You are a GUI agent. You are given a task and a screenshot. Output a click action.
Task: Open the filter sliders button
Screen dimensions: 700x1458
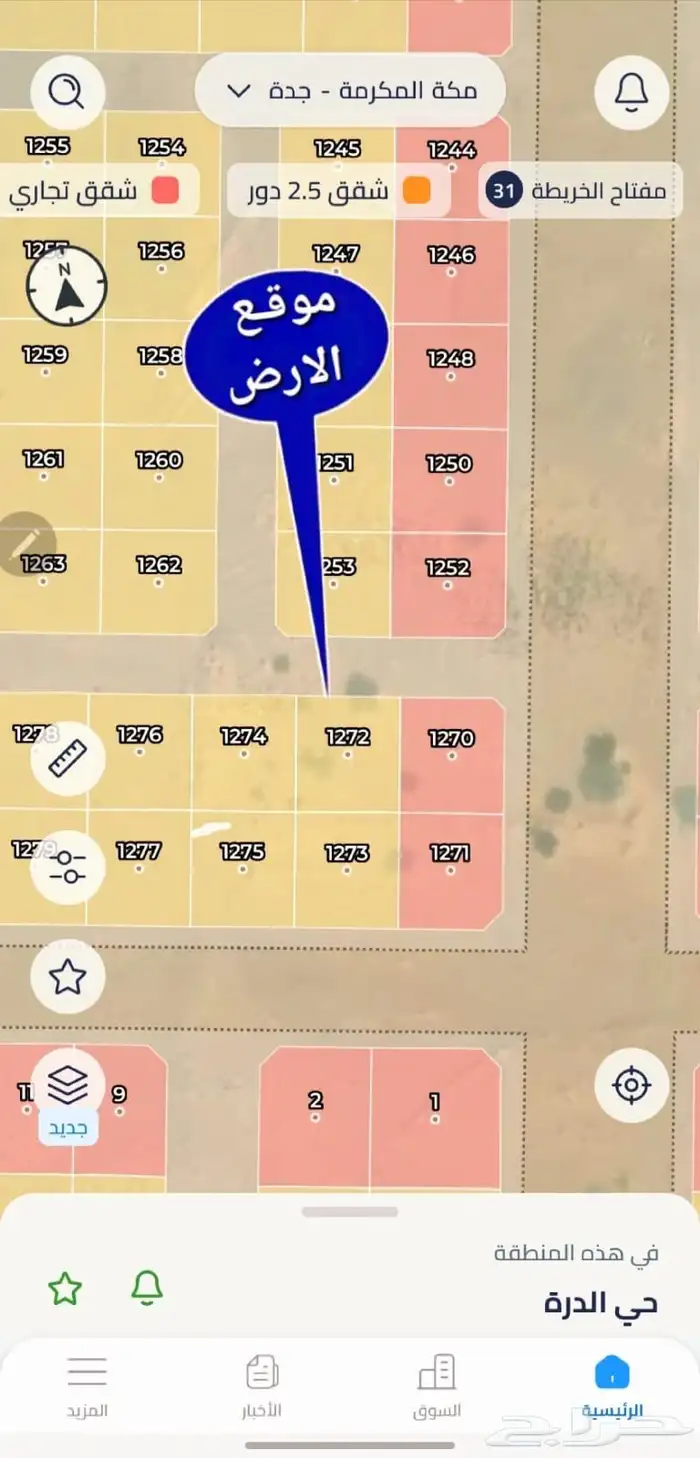(67, 867)
